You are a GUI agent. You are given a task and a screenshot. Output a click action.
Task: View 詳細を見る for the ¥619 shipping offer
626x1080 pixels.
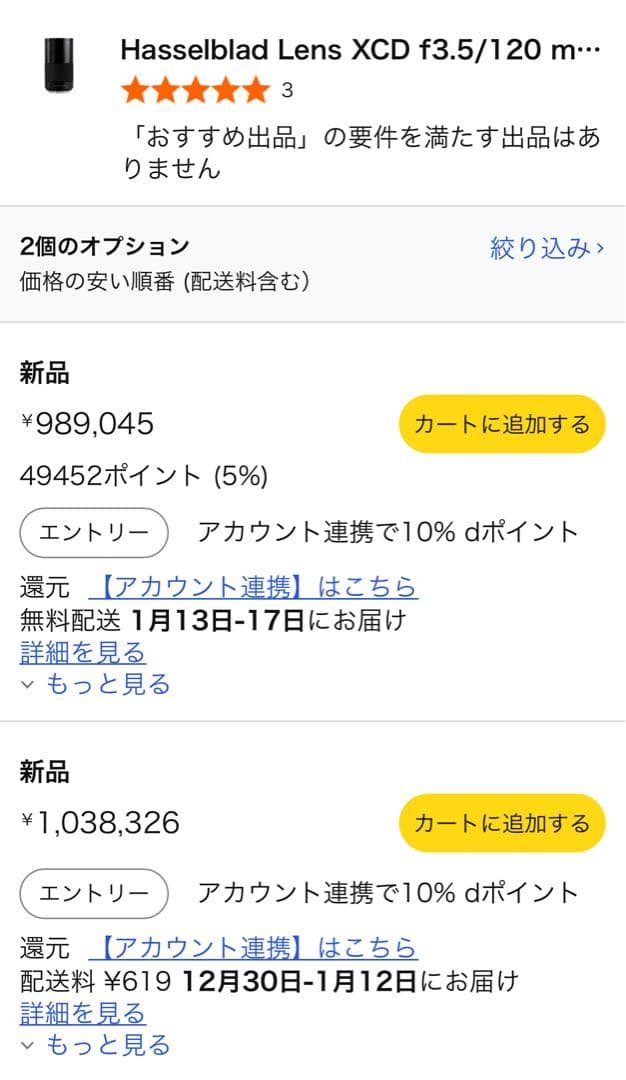pos(83,1013)
